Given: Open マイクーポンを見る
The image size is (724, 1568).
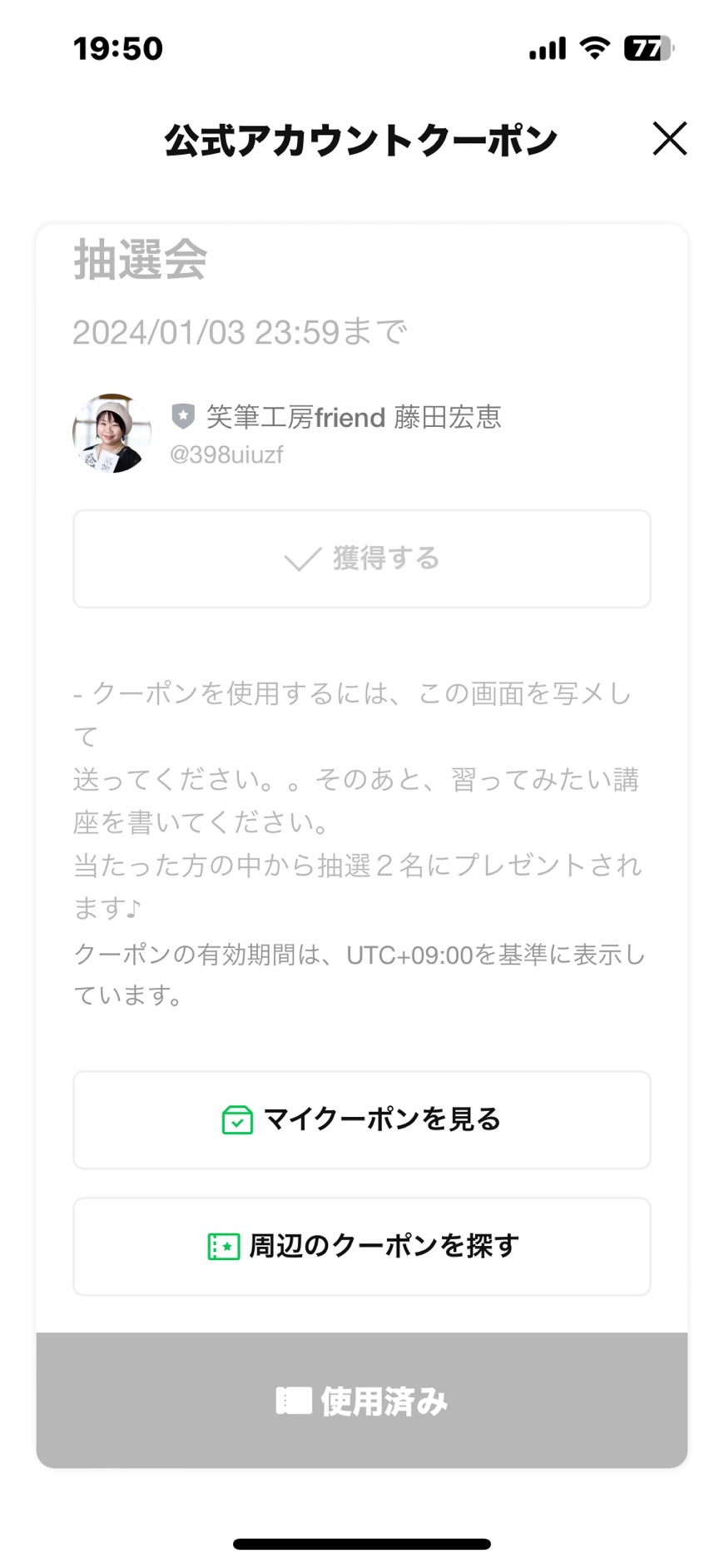Looking at the screenshot, I should [362, 1119].
